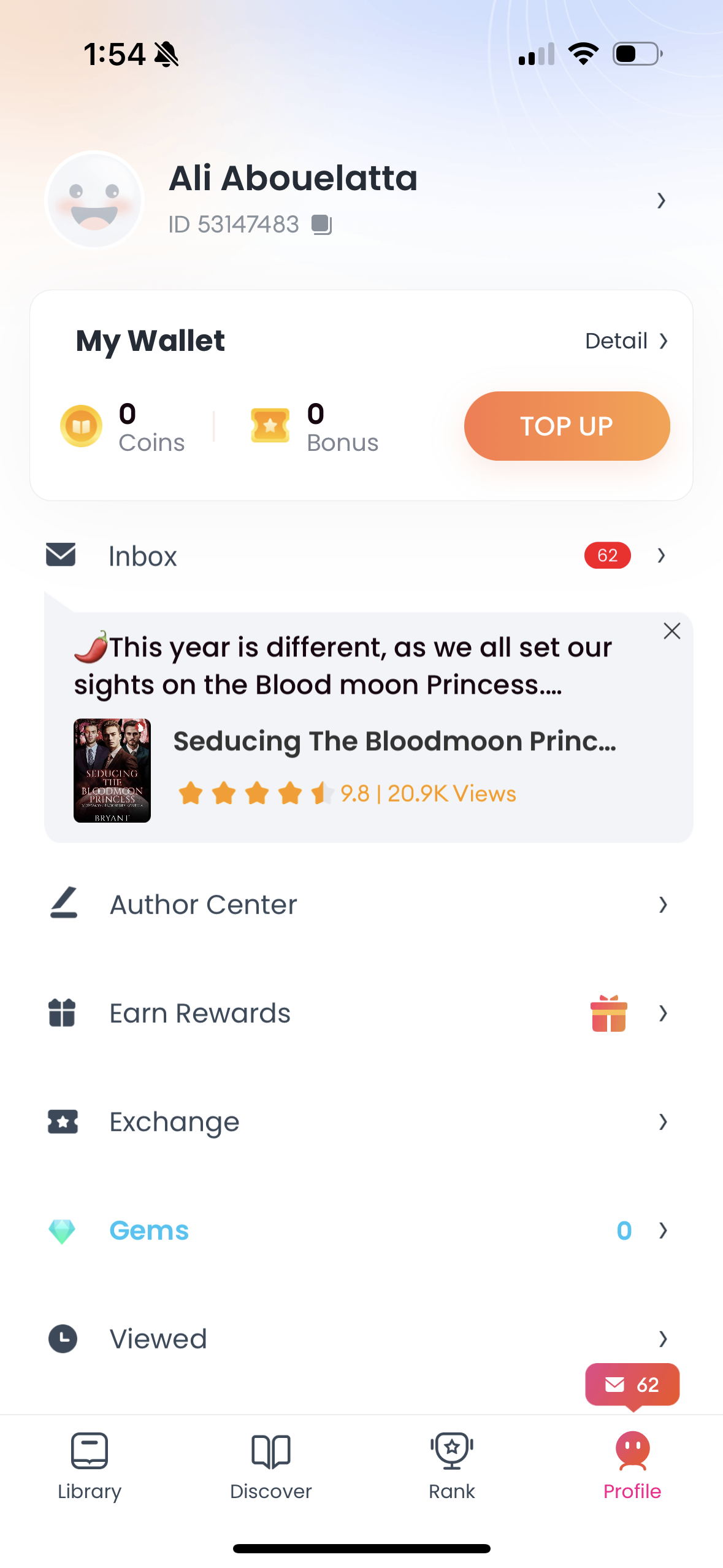
Task: Open the Inbox envelope icon
Action: tap(60, 555)
